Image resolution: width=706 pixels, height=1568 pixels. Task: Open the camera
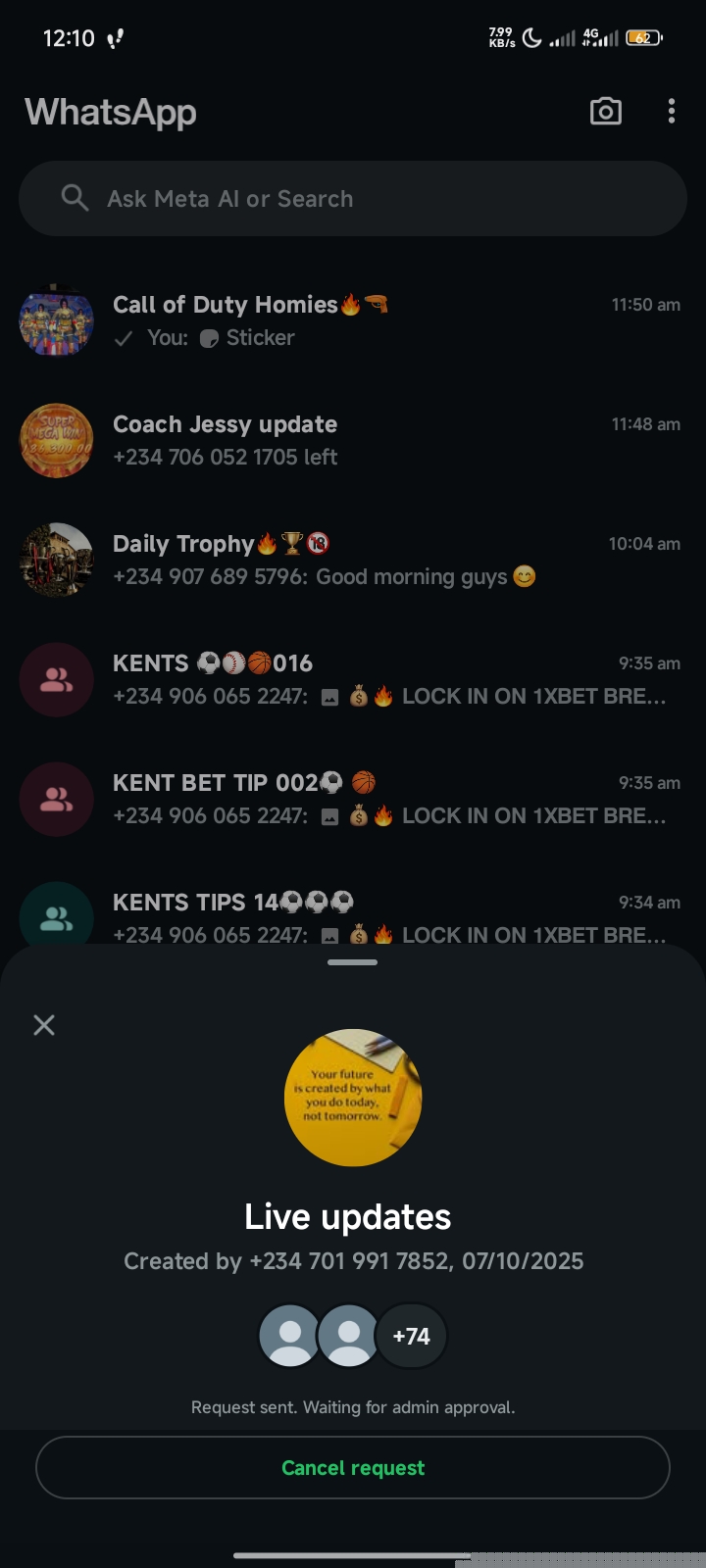click(x=605, y=112)
